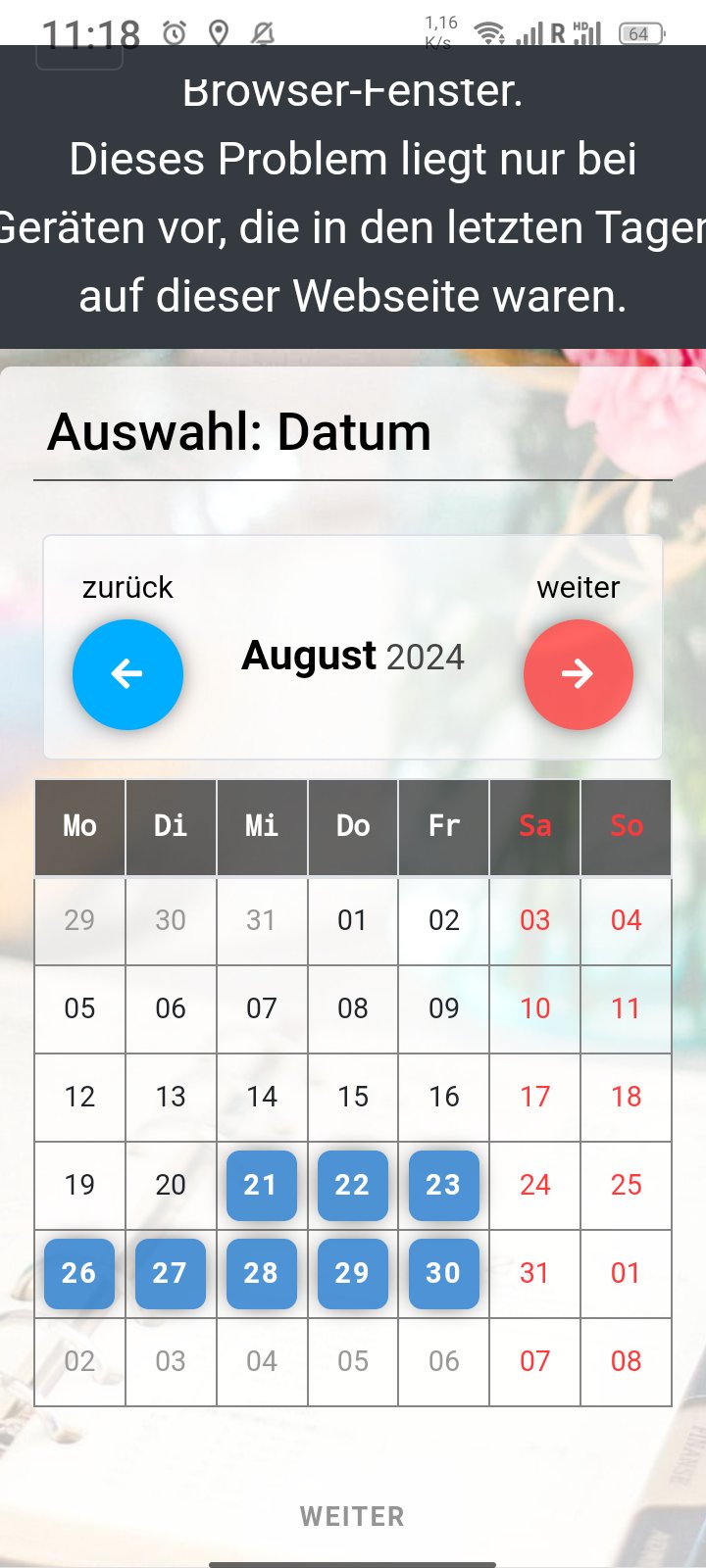Screen dimensions: 706x1568
Task: Pick August 30 as date
Action: (x=443, y=1273)
